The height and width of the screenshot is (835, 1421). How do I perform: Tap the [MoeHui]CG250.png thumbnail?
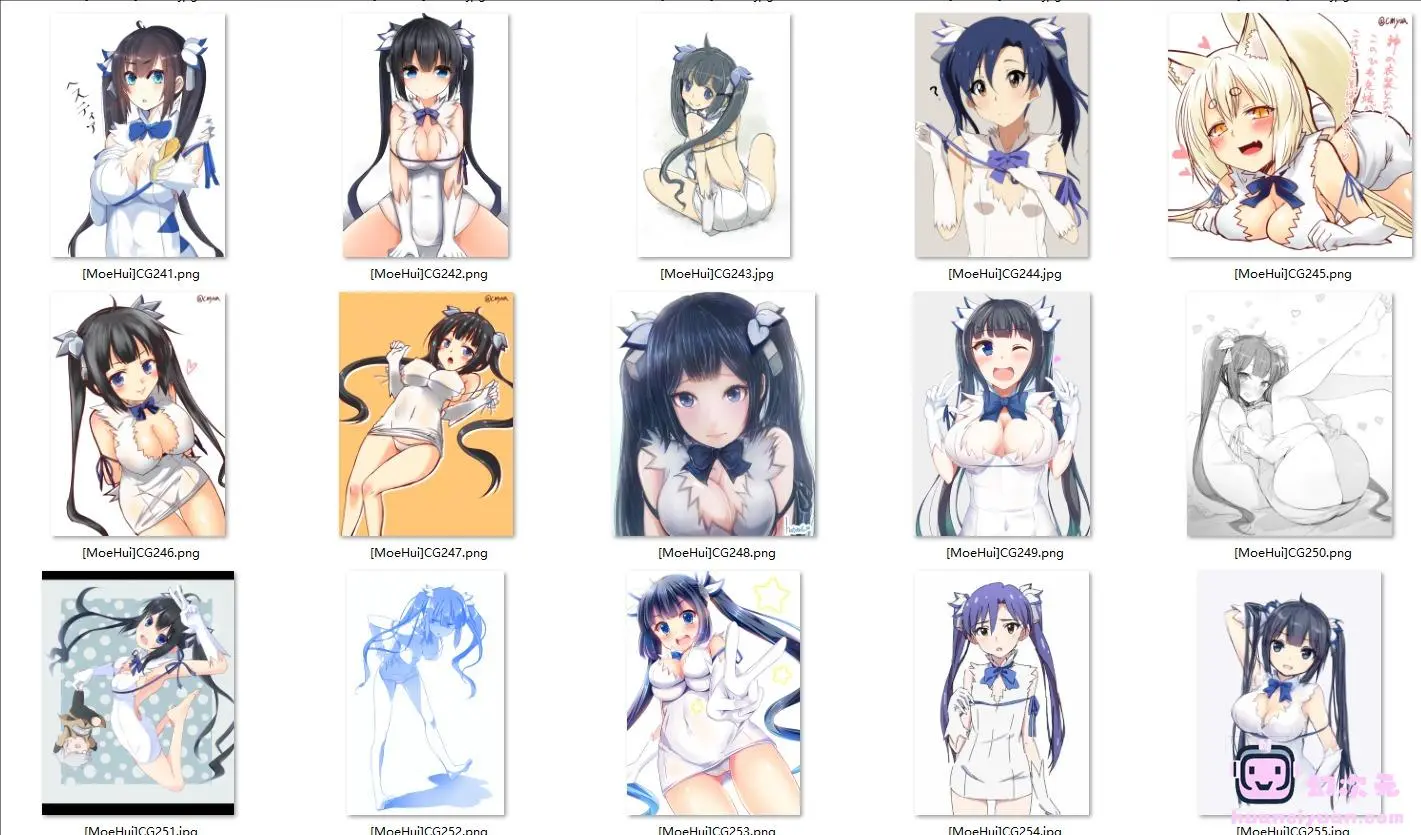coord(1290,414)
